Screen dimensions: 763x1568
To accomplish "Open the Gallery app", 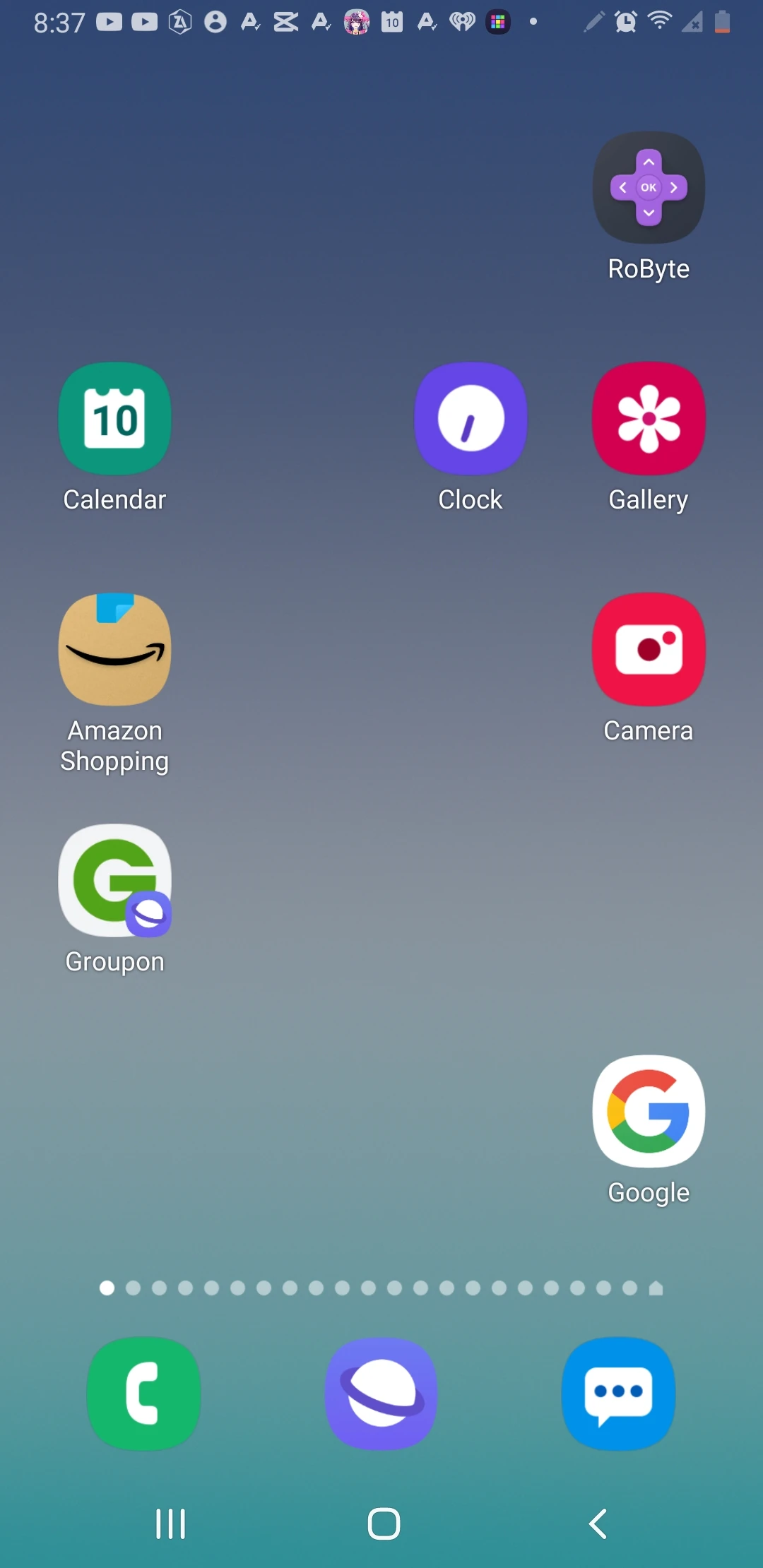I will click(648, 418).
